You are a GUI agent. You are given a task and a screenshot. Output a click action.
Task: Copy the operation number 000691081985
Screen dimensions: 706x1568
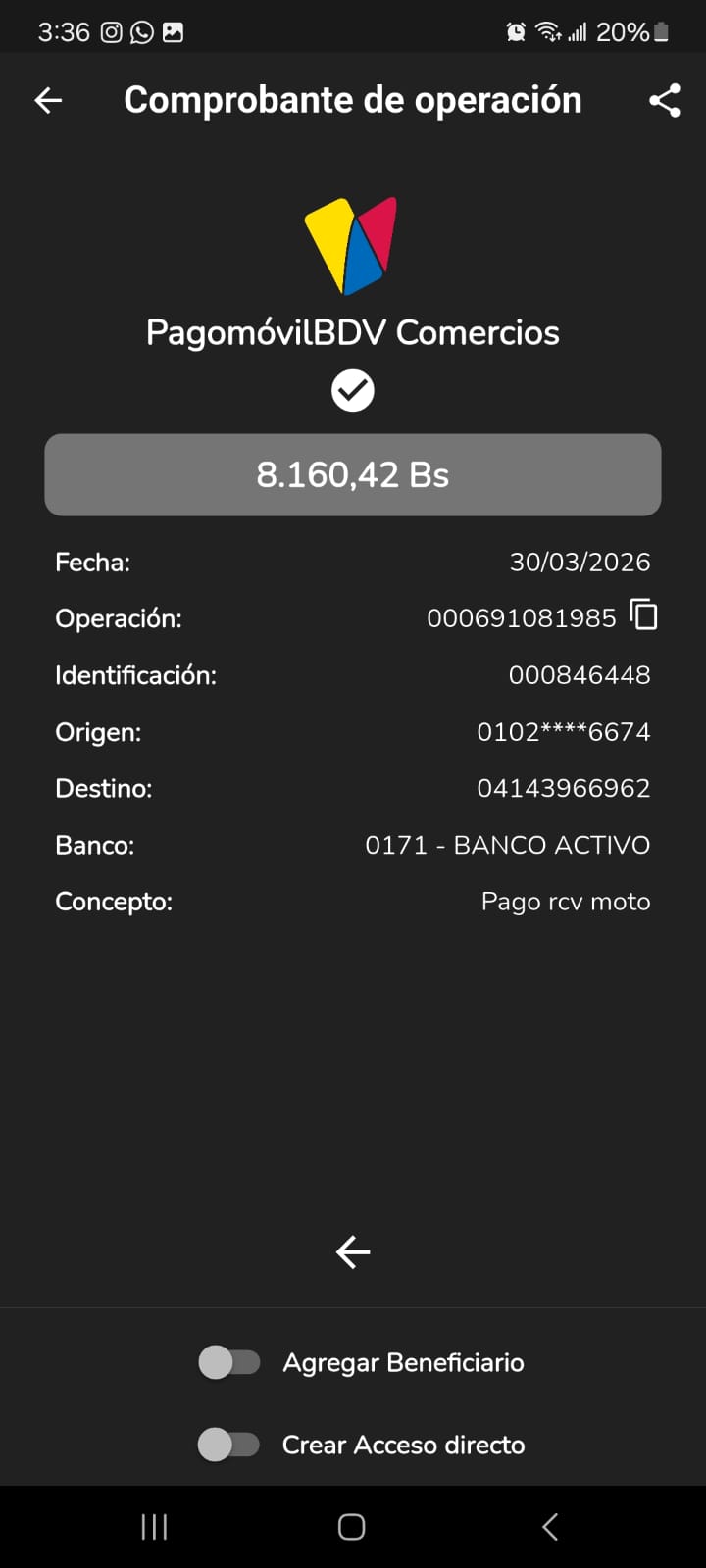tap(643, 615)
